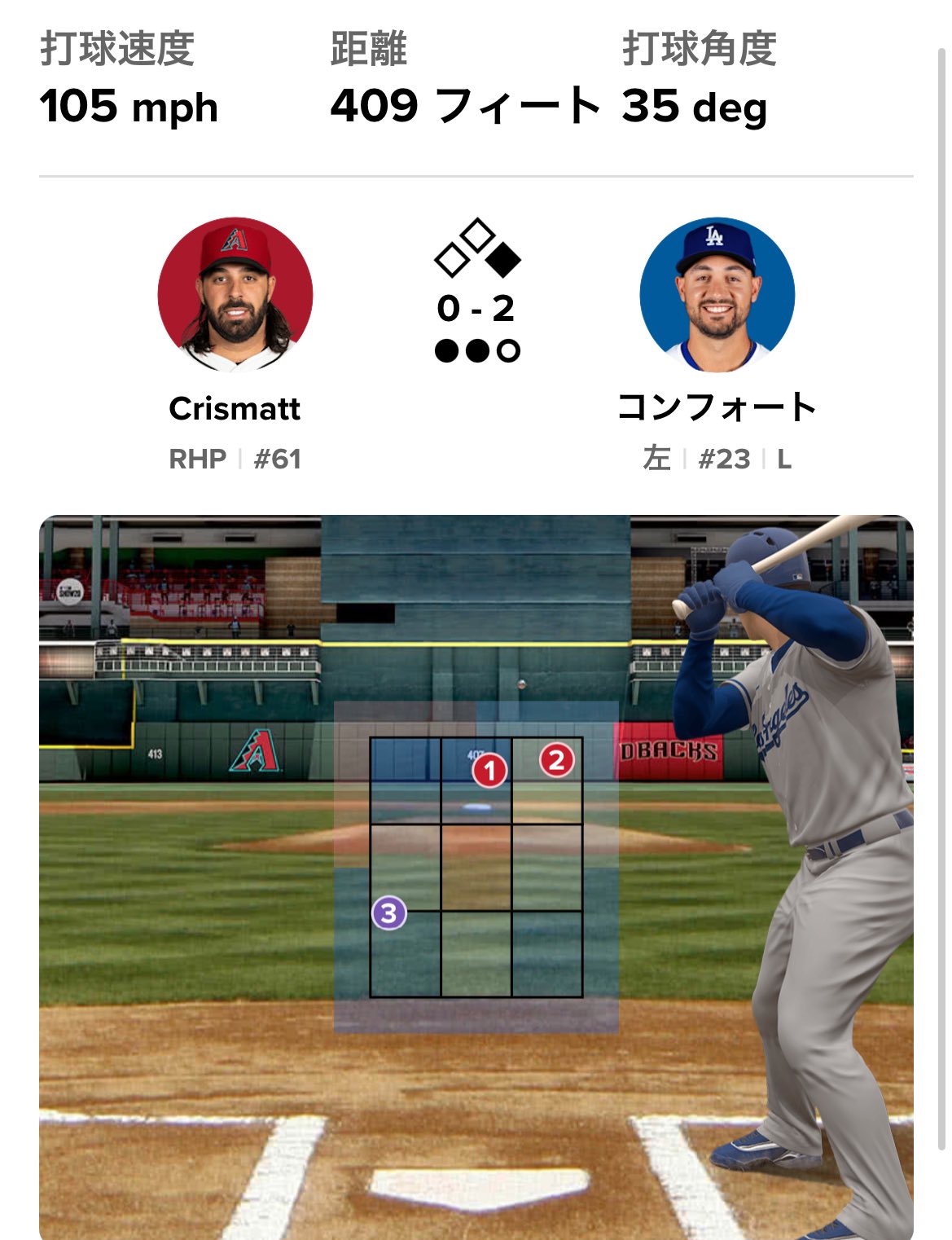The width and height of the screenshot is (952, 1240).
Task: Select pitch marker 2 in strike zone
Action: coord(557,760)
